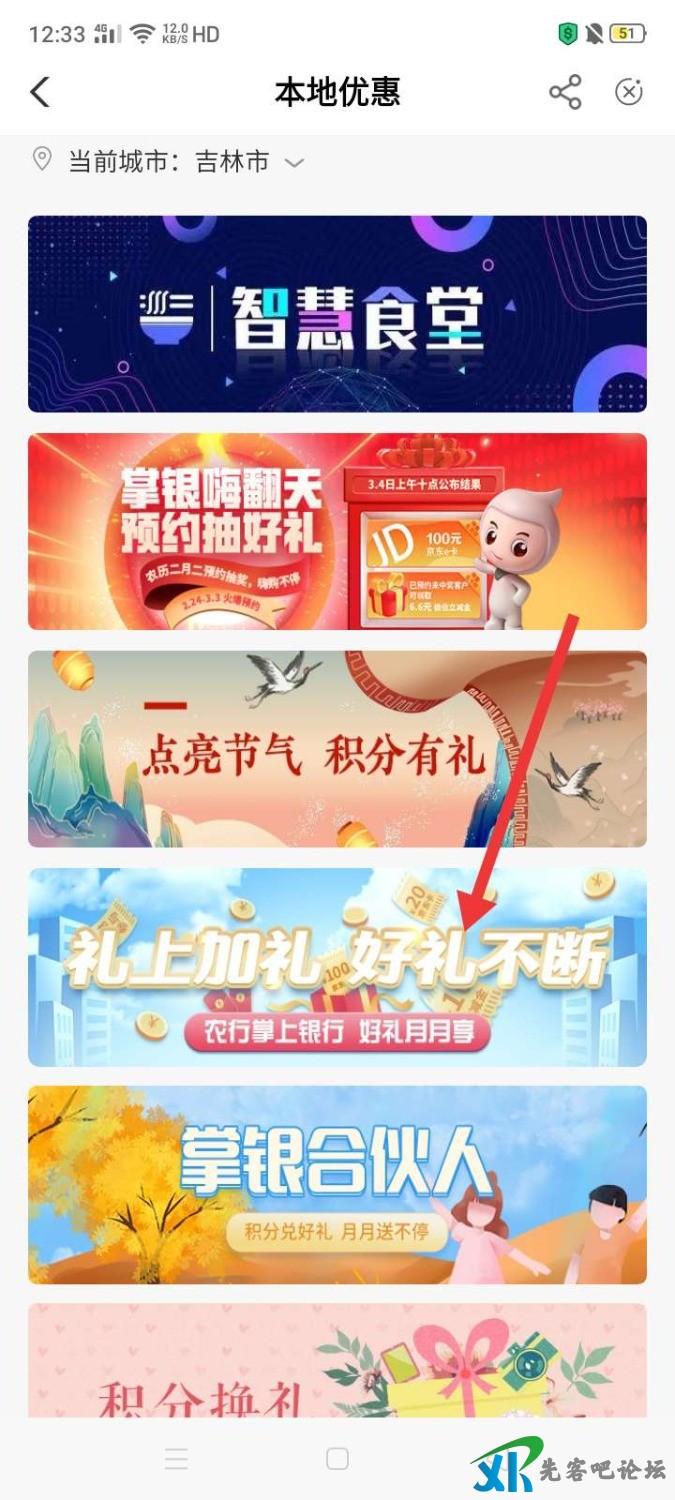
Task: Share the 本地优惠 page
Action: [565, 92]
